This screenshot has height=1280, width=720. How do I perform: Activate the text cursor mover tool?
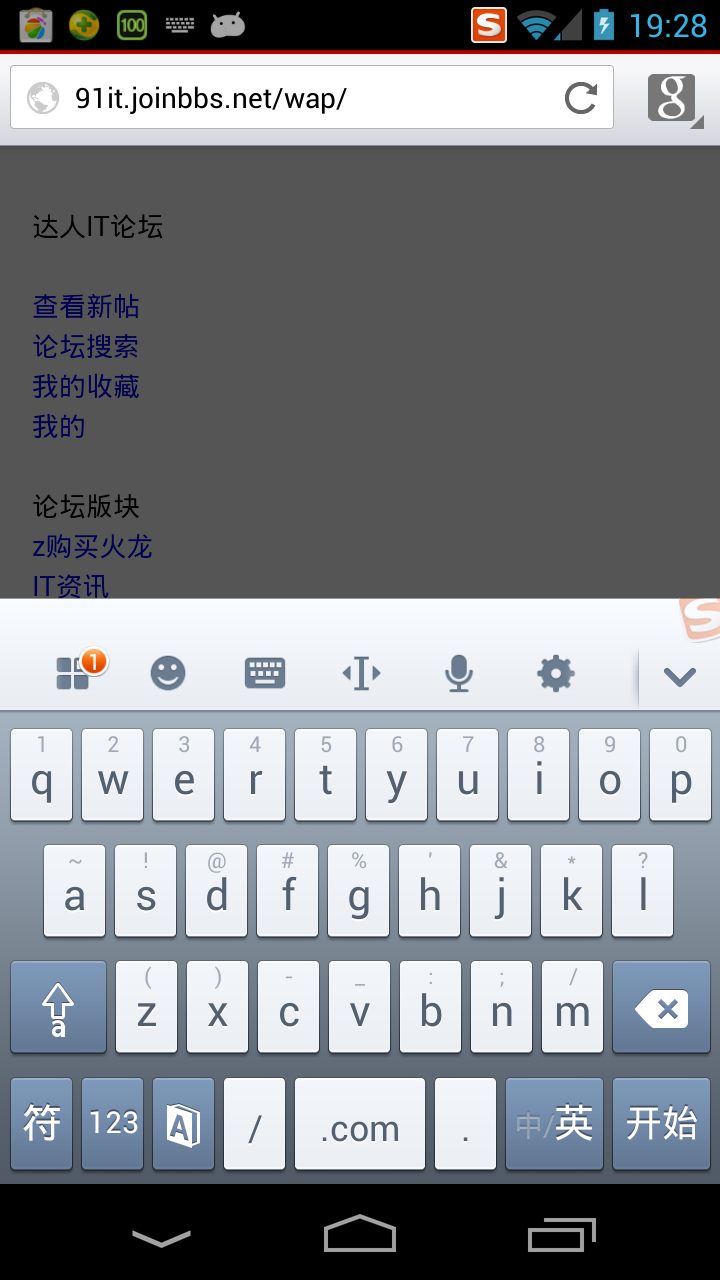(x=361, y=673)
